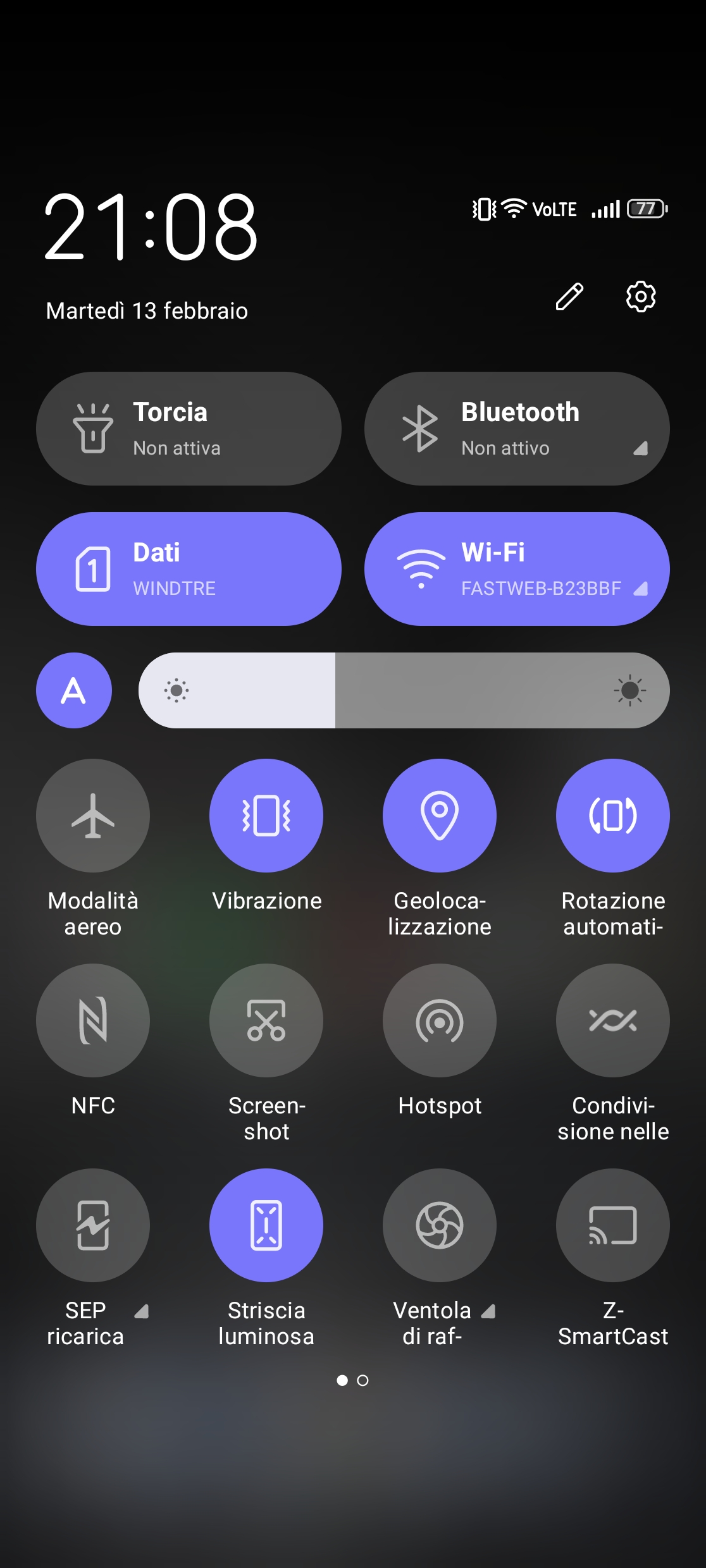This screenshot has height=1568, width=706.
Task: Open the edit quick settings pencil
Action: pos(569,297)
